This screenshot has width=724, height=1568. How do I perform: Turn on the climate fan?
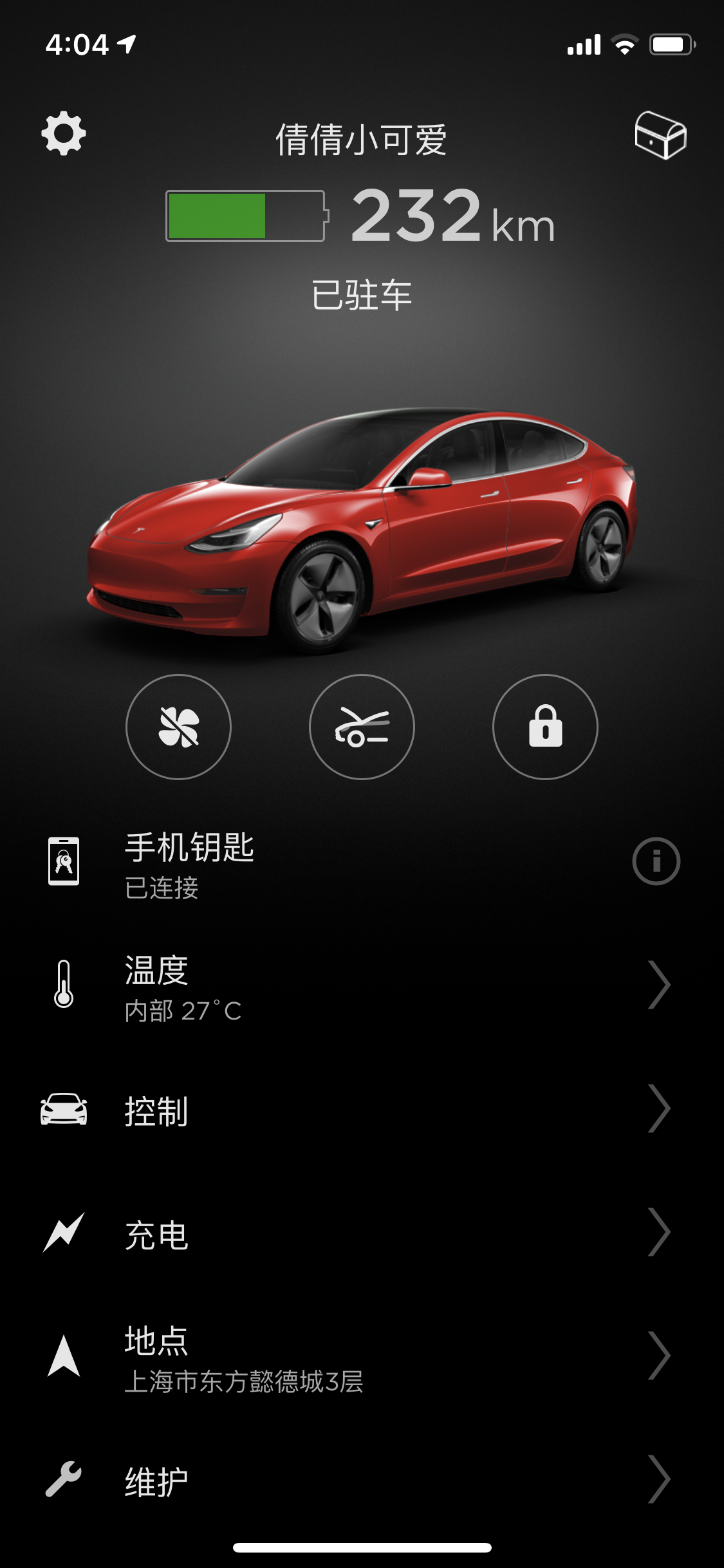coord(178,727)
